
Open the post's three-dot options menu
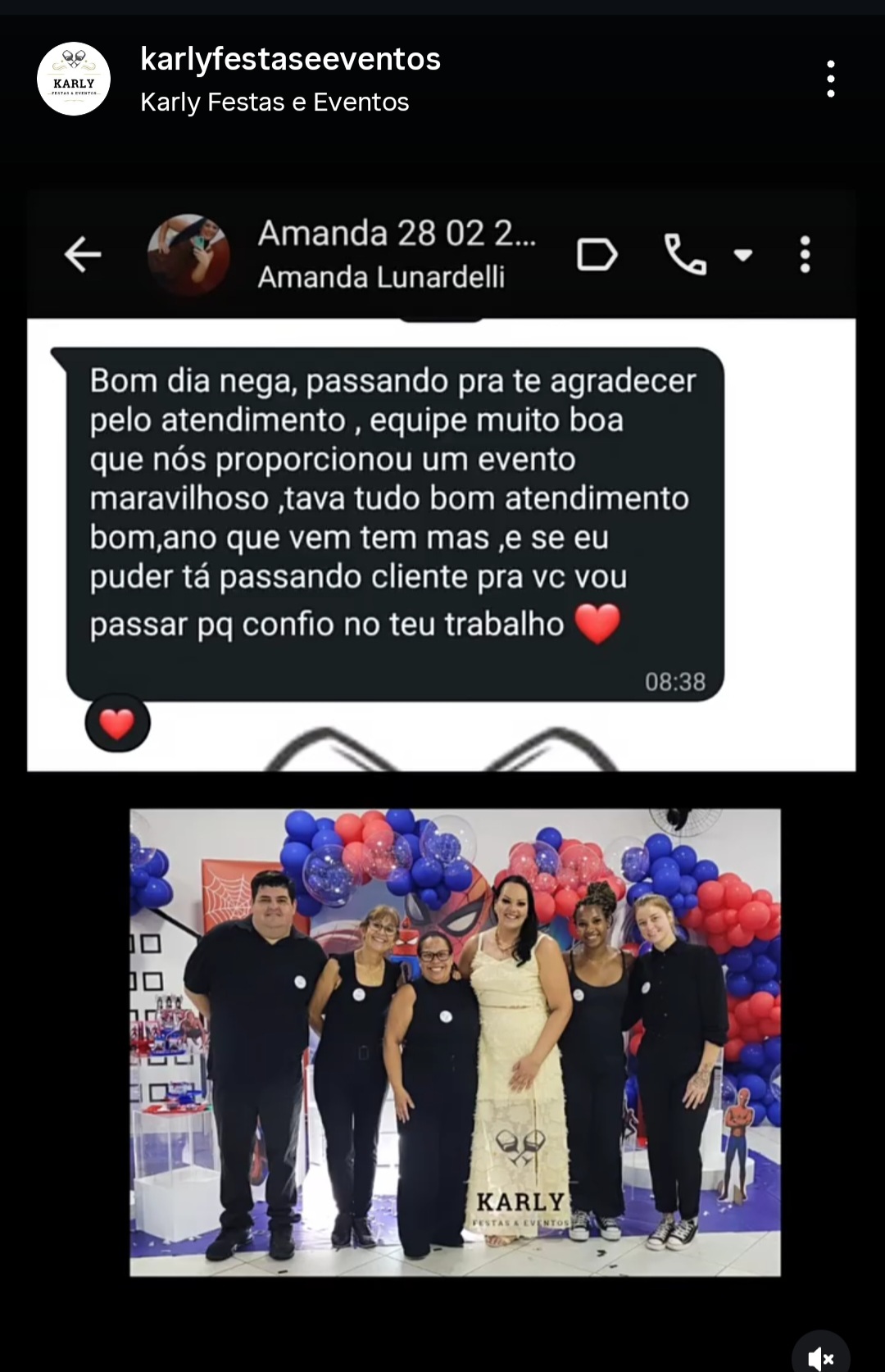pos(831,79)
